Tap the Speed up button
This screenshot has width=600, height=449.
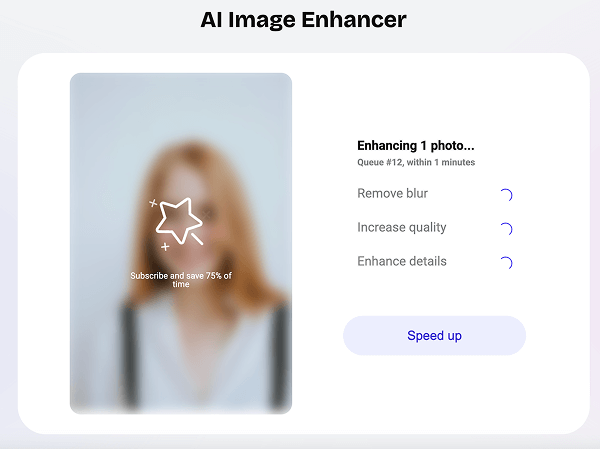point(434,336)
